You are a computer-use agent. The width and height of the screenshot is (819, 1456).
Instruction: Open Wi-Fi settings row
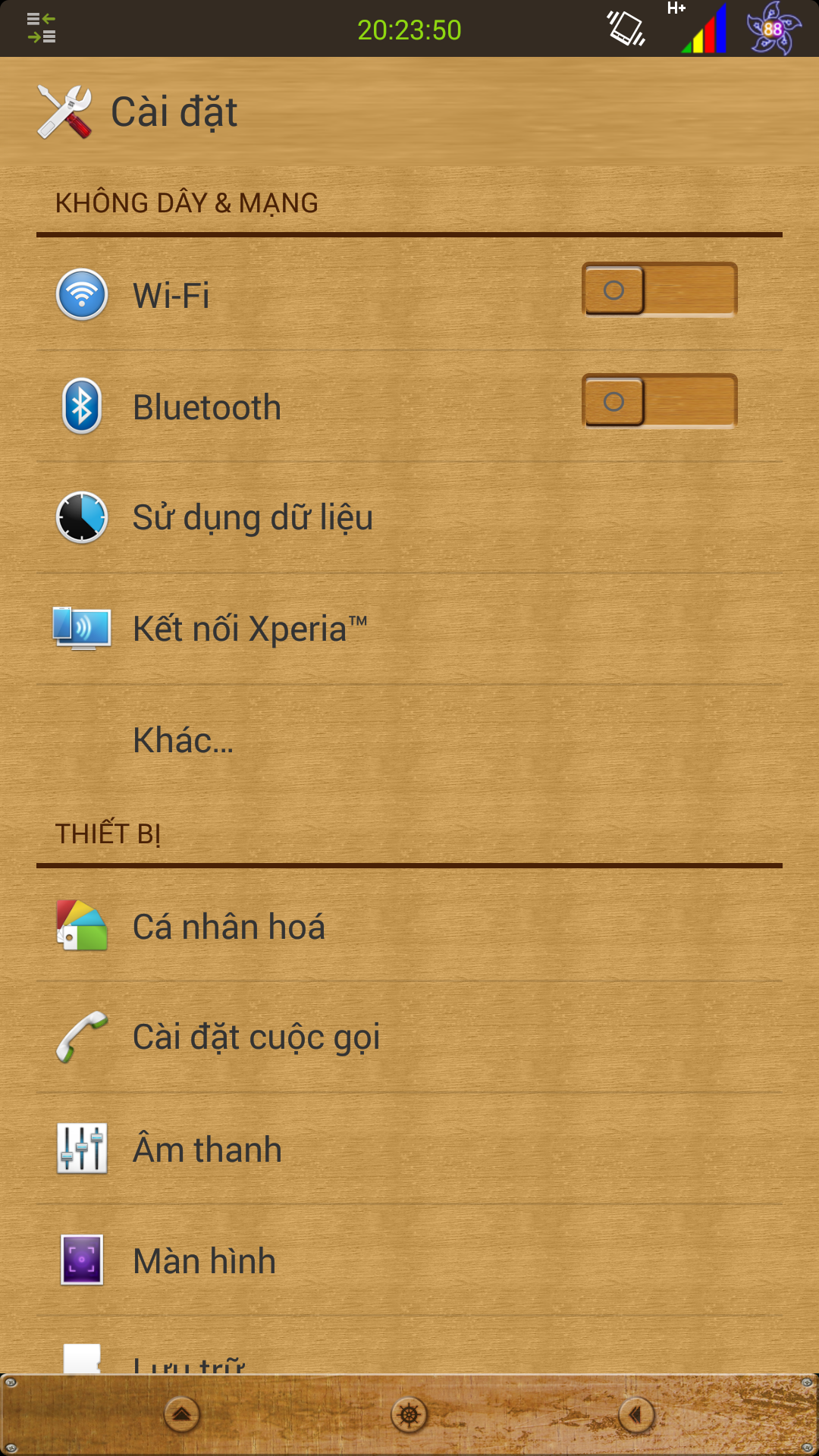click(x=303, y=295)
